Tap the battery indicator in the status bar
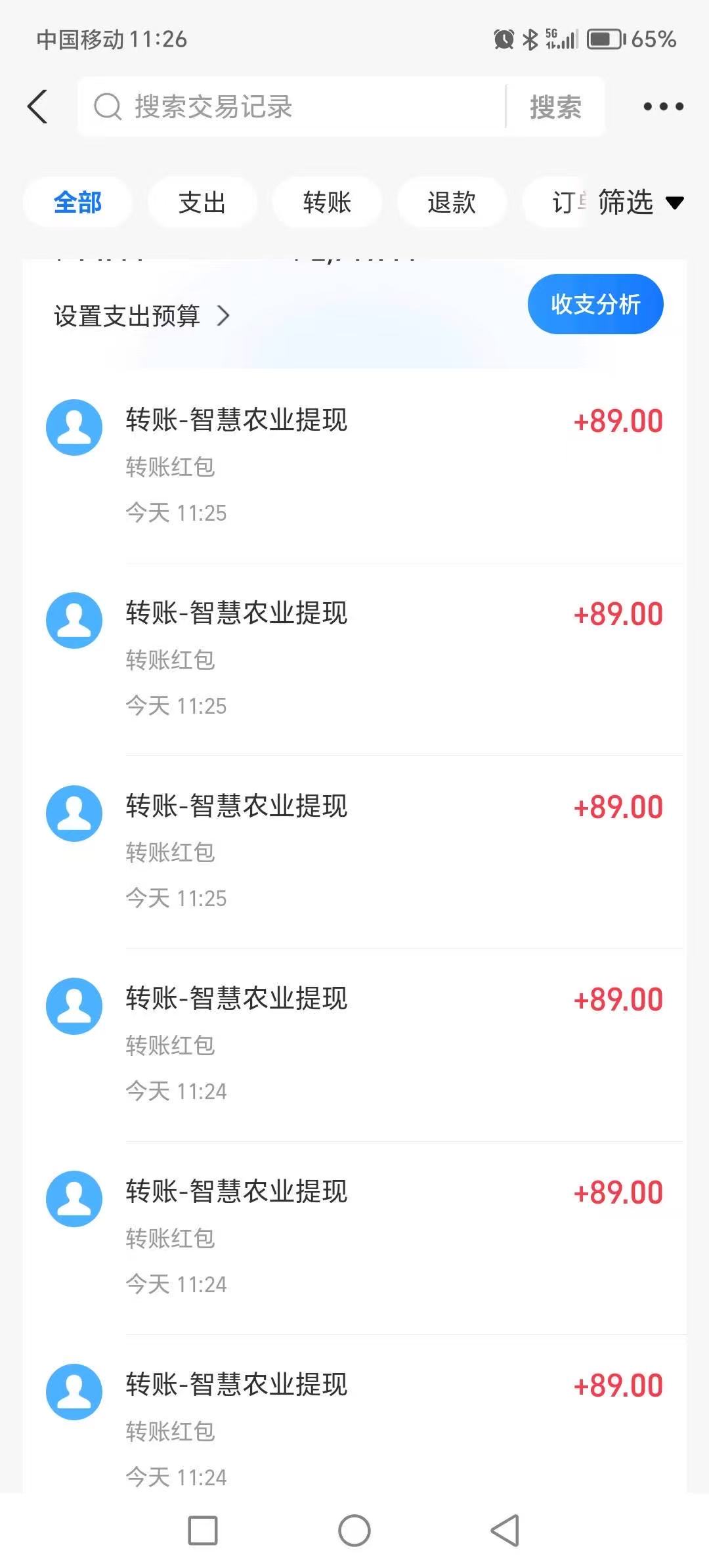This screenshot has height=1568, width=709. [604, 39]
